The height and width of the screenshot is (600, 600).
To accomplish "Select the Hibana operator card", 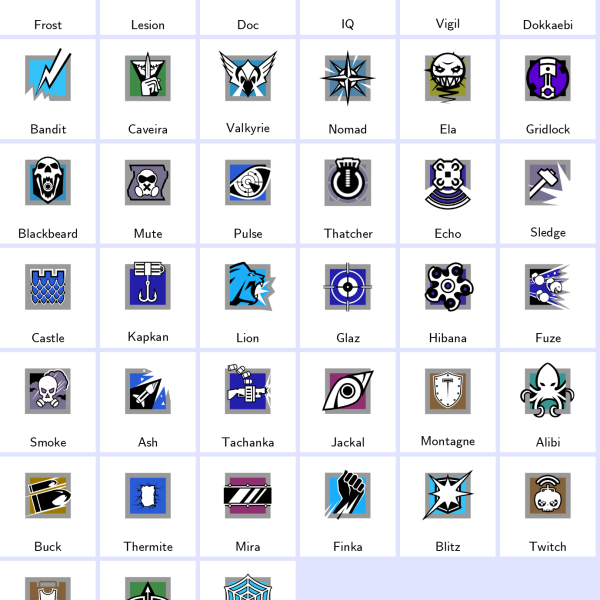I will [x=448, y=296].
